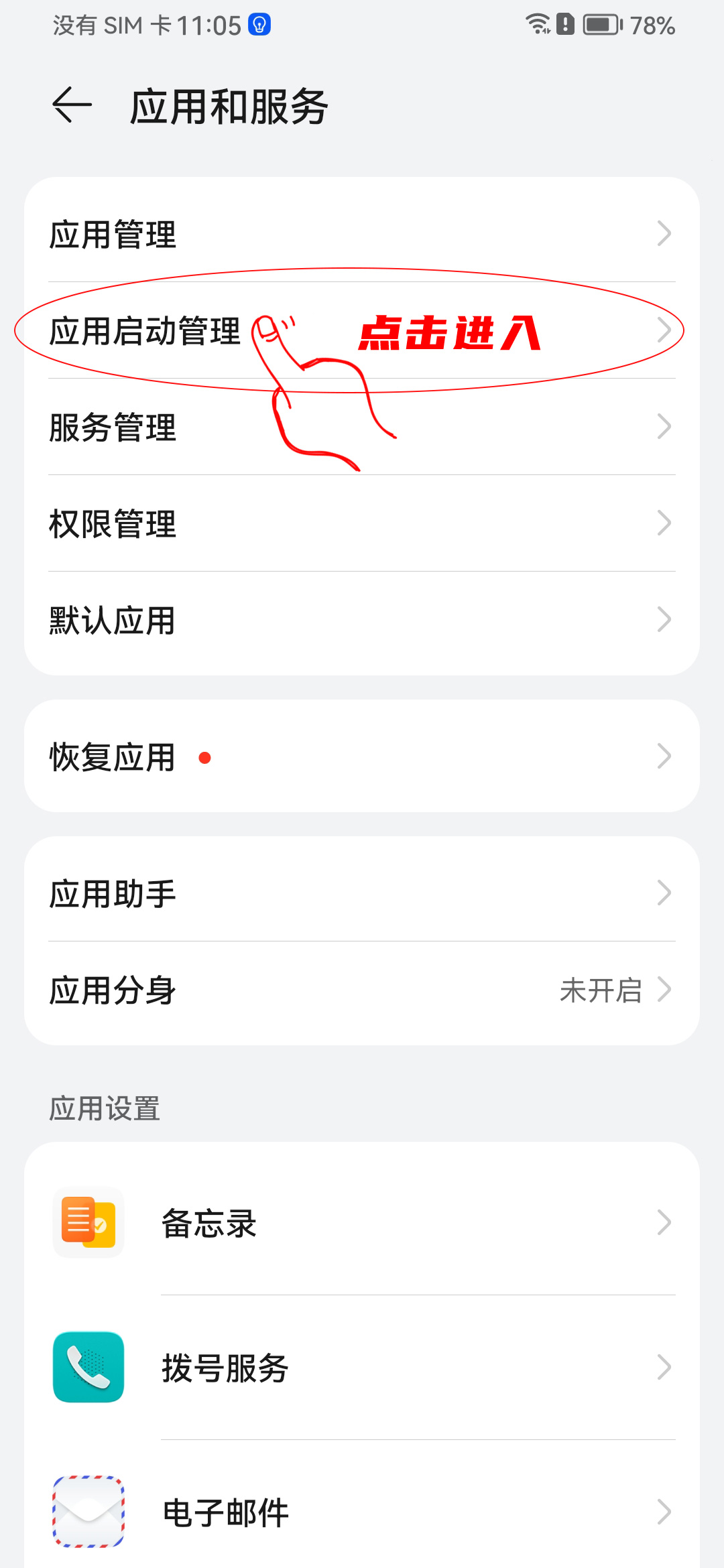Screen dimensions: 724x1568
Task: Open 拨号服务 settings
Action: click(x=362, y=1368)
